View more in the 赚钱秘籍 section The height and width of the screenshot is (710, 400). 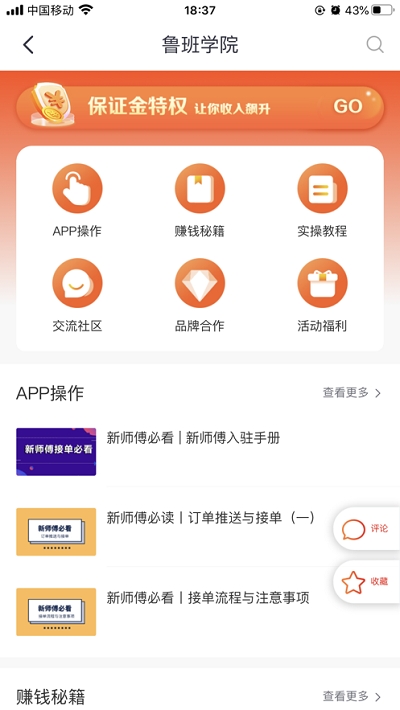tap(352, 696)
